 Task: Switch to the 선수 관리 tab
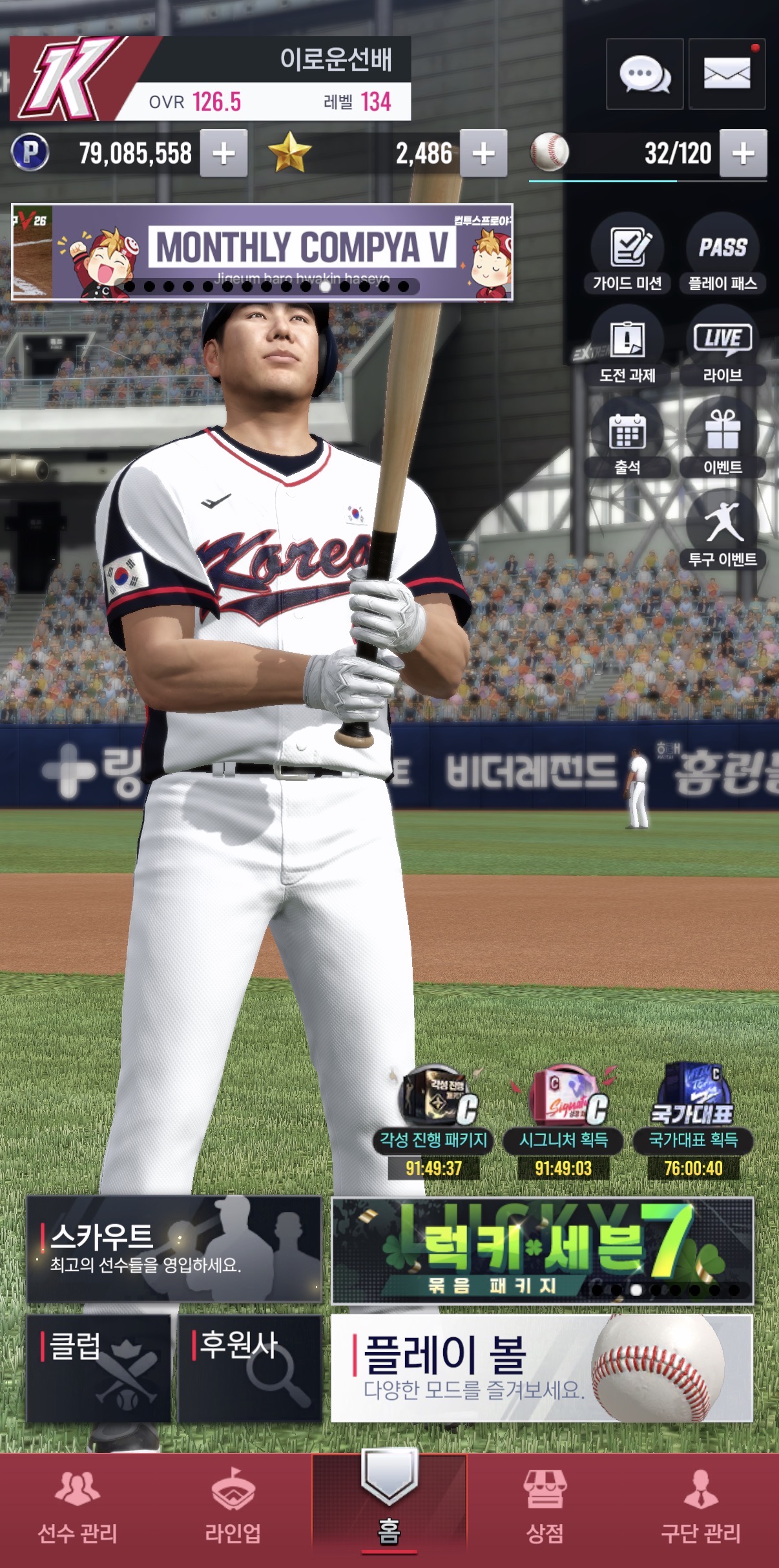click(78, 1509)
